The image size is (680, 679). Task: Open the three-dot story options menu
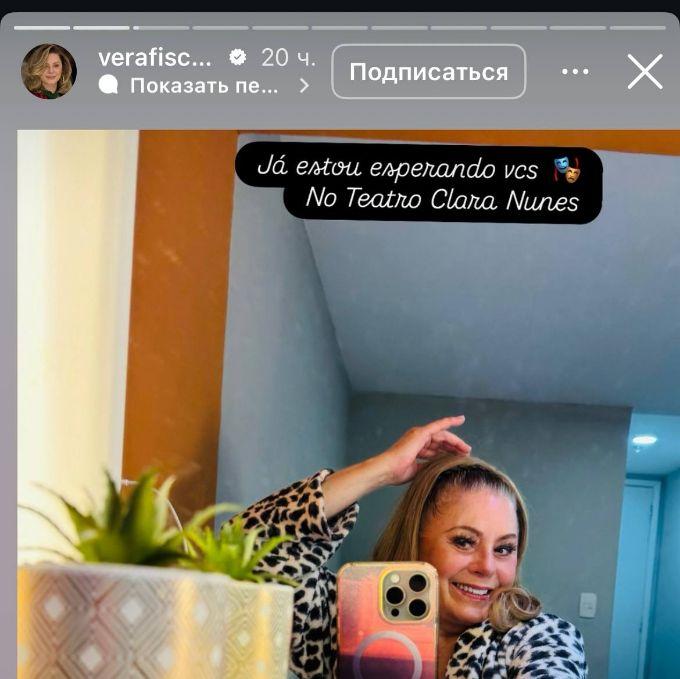(x=575, y=72)
